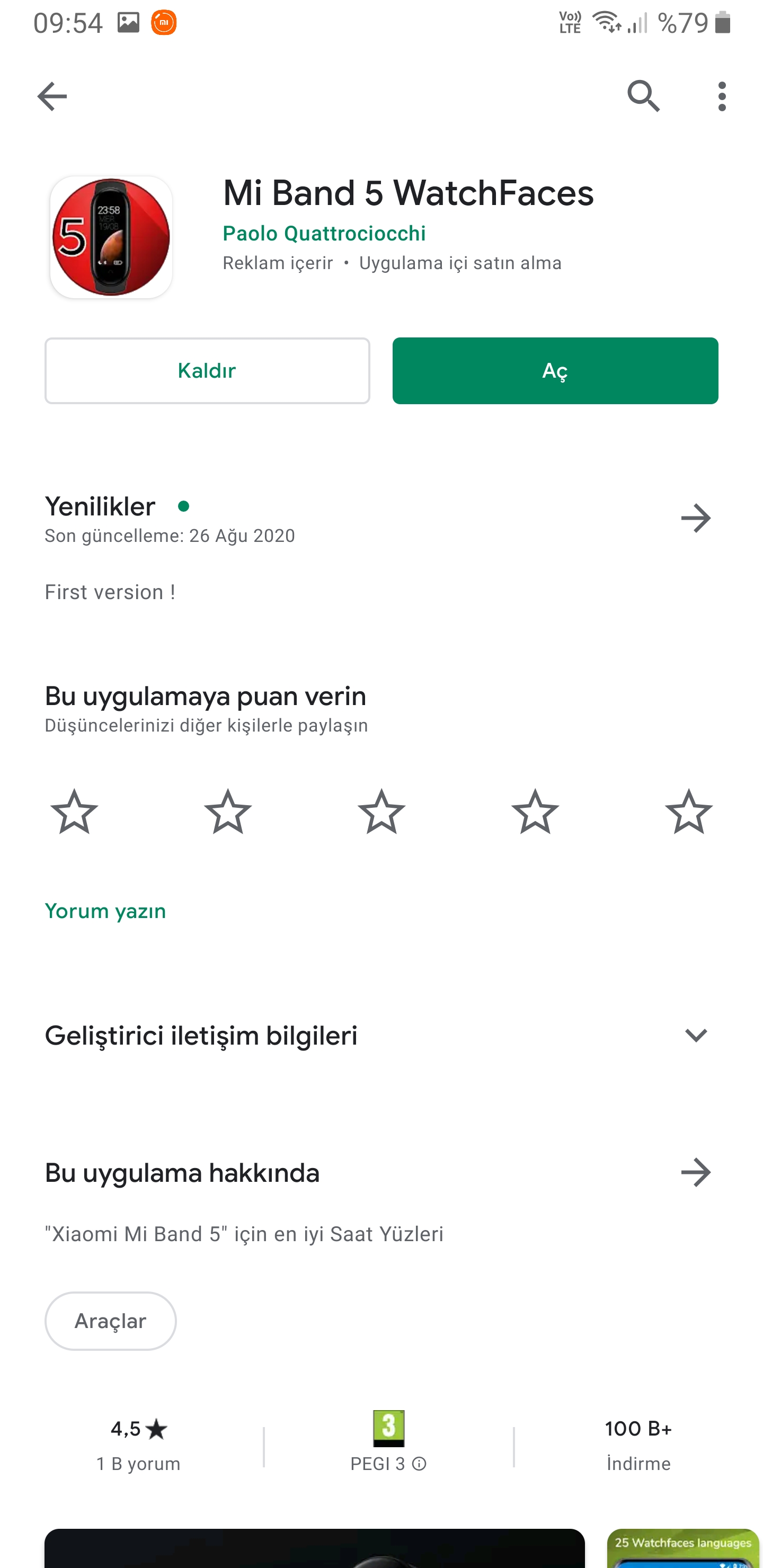Tap the Kaldır button to uninstall
The image size is (763, 1568).
207,371
